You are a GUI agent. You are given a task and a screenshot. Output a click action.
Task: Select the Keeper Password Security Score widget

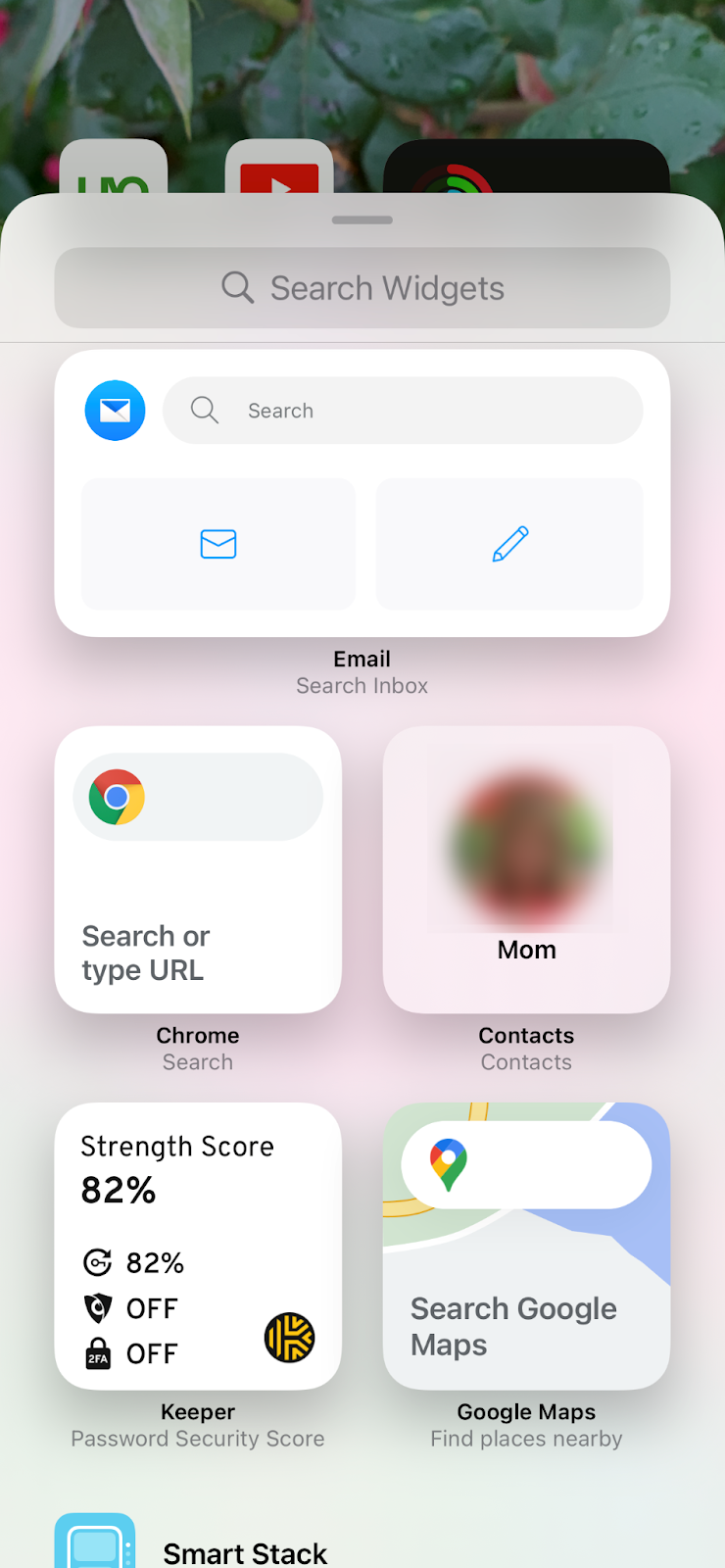coord(198,1246)
